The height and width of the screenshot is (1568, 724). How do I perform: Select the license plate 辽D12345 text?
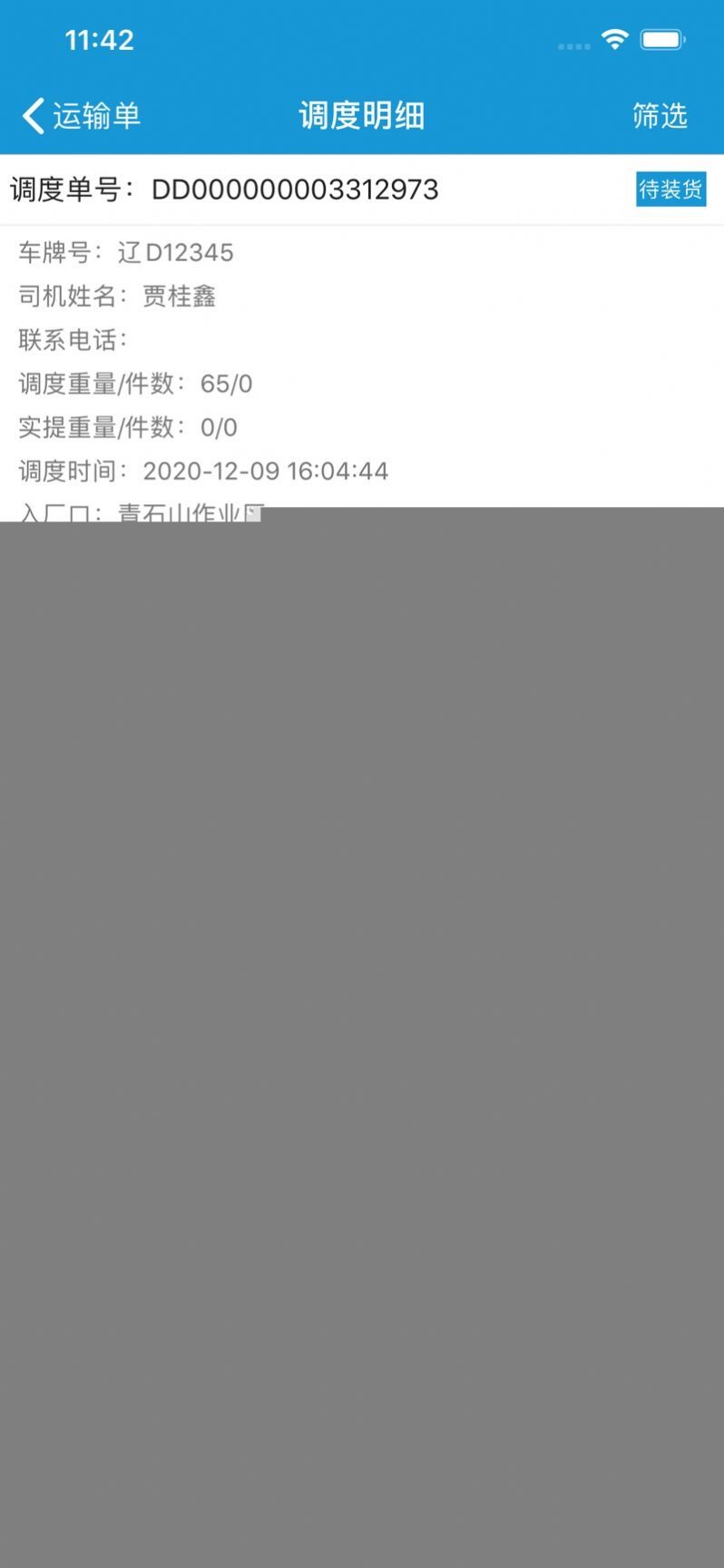pyautogui.click(x=178, y=253)
